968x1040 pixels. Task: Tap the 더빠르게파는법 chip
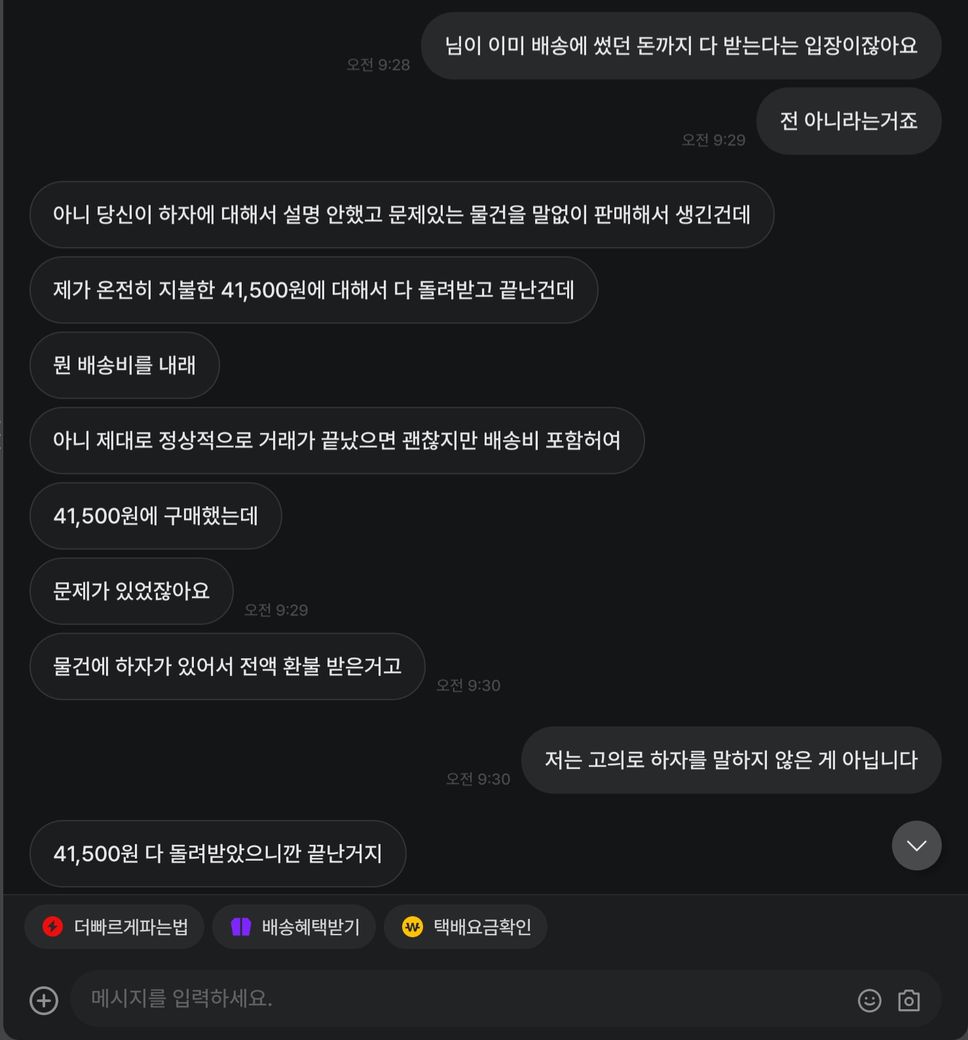[x=114, y=927]
